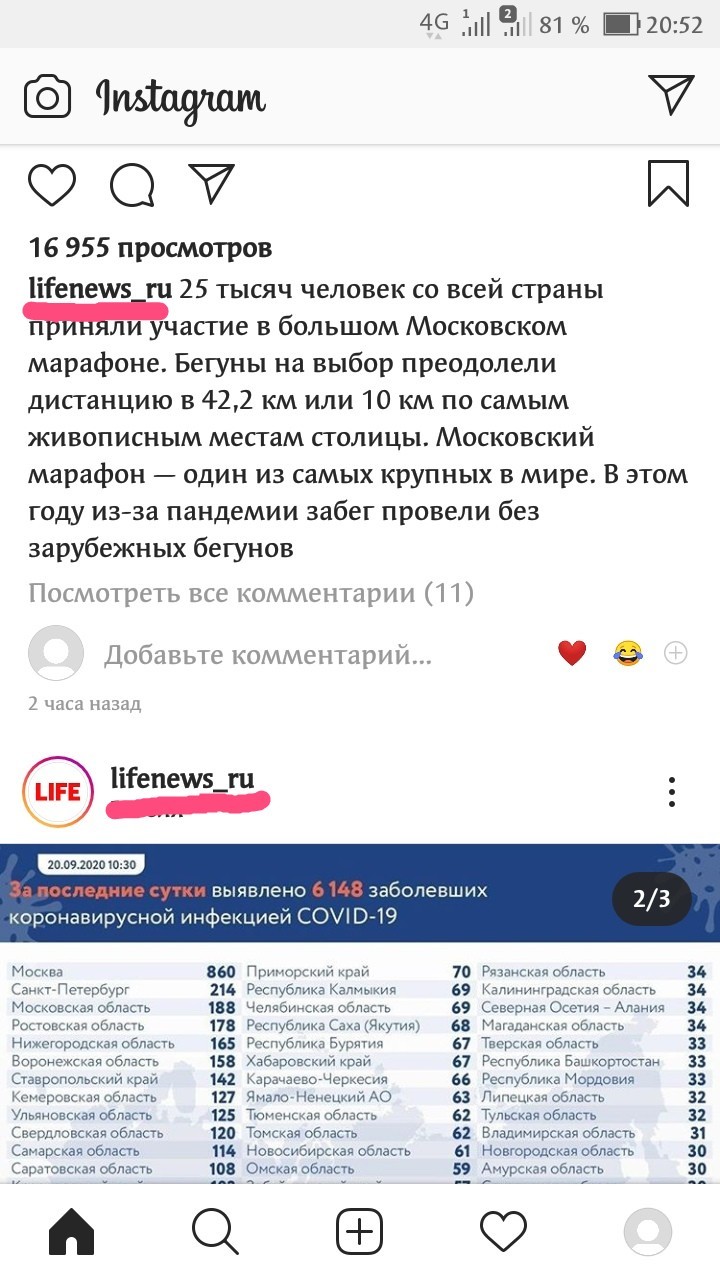Tap the add comment field
Screen dimensions: 720x1280
267,655
